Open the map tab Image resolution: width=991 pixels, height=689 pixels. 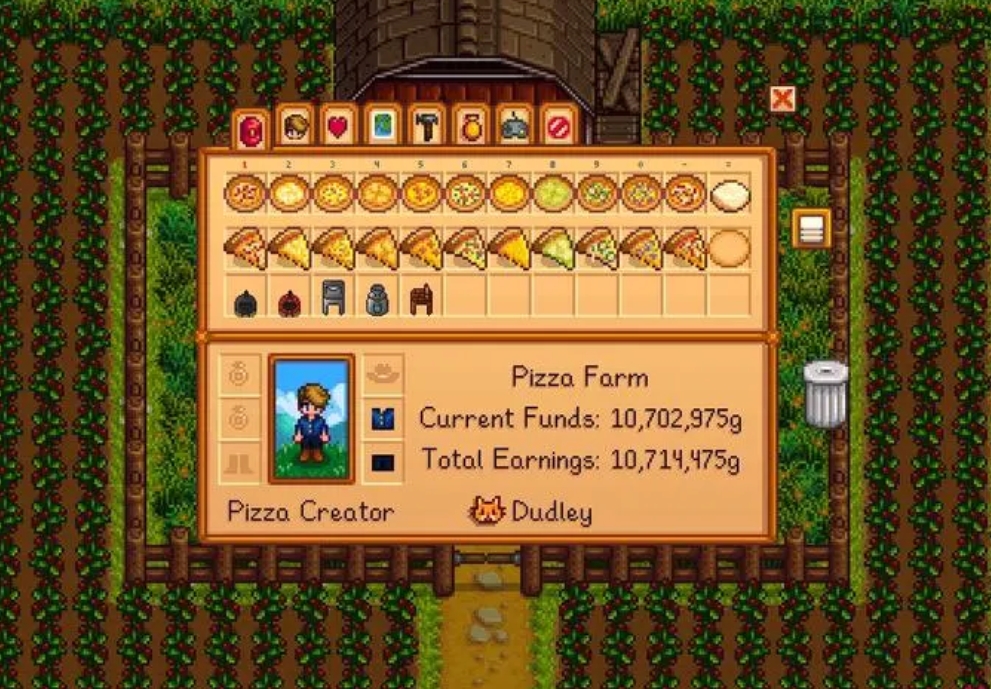[x=384, y=127]
